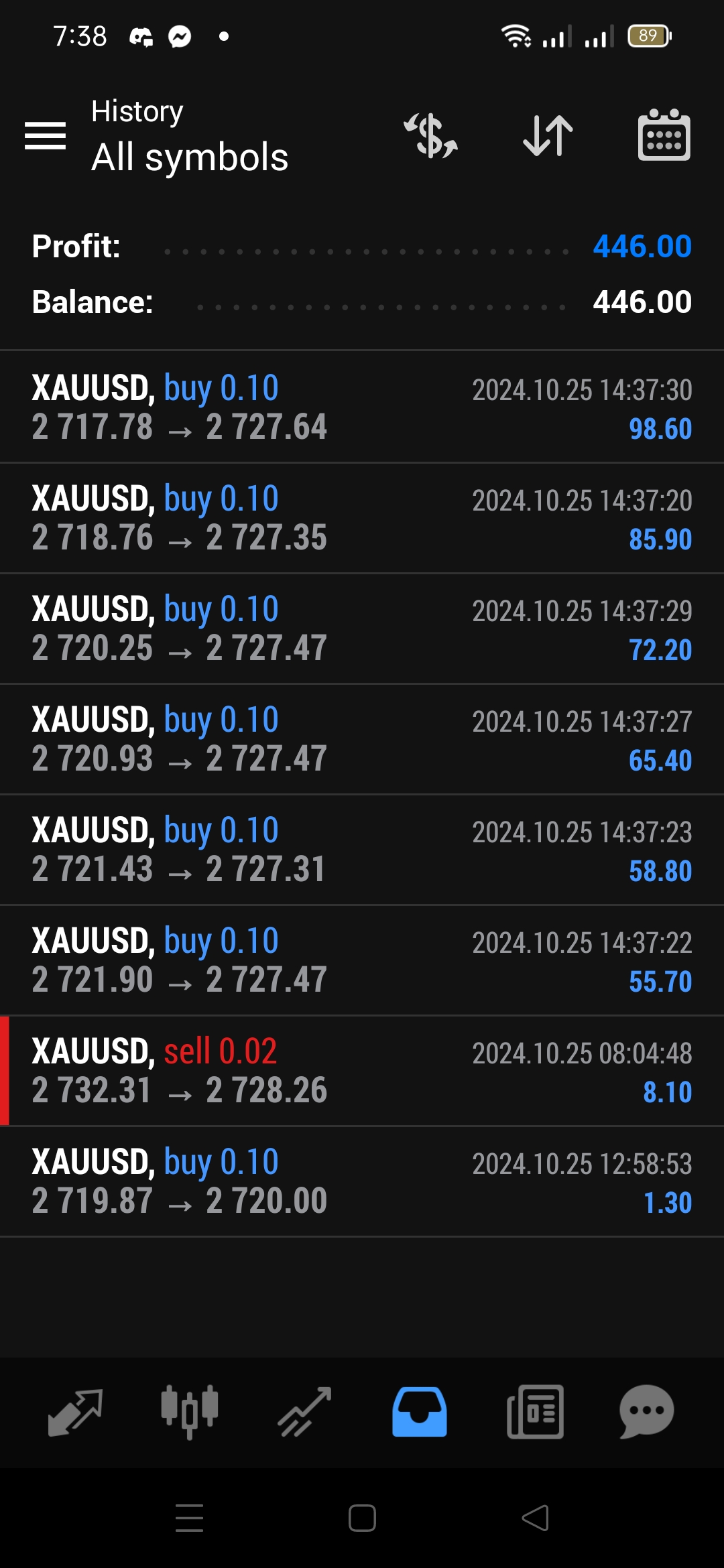Viewport: 724px width, 1568px height.
Task: Expand the XAUUSD buy with 65.40 profit
Action: [362, 739]
